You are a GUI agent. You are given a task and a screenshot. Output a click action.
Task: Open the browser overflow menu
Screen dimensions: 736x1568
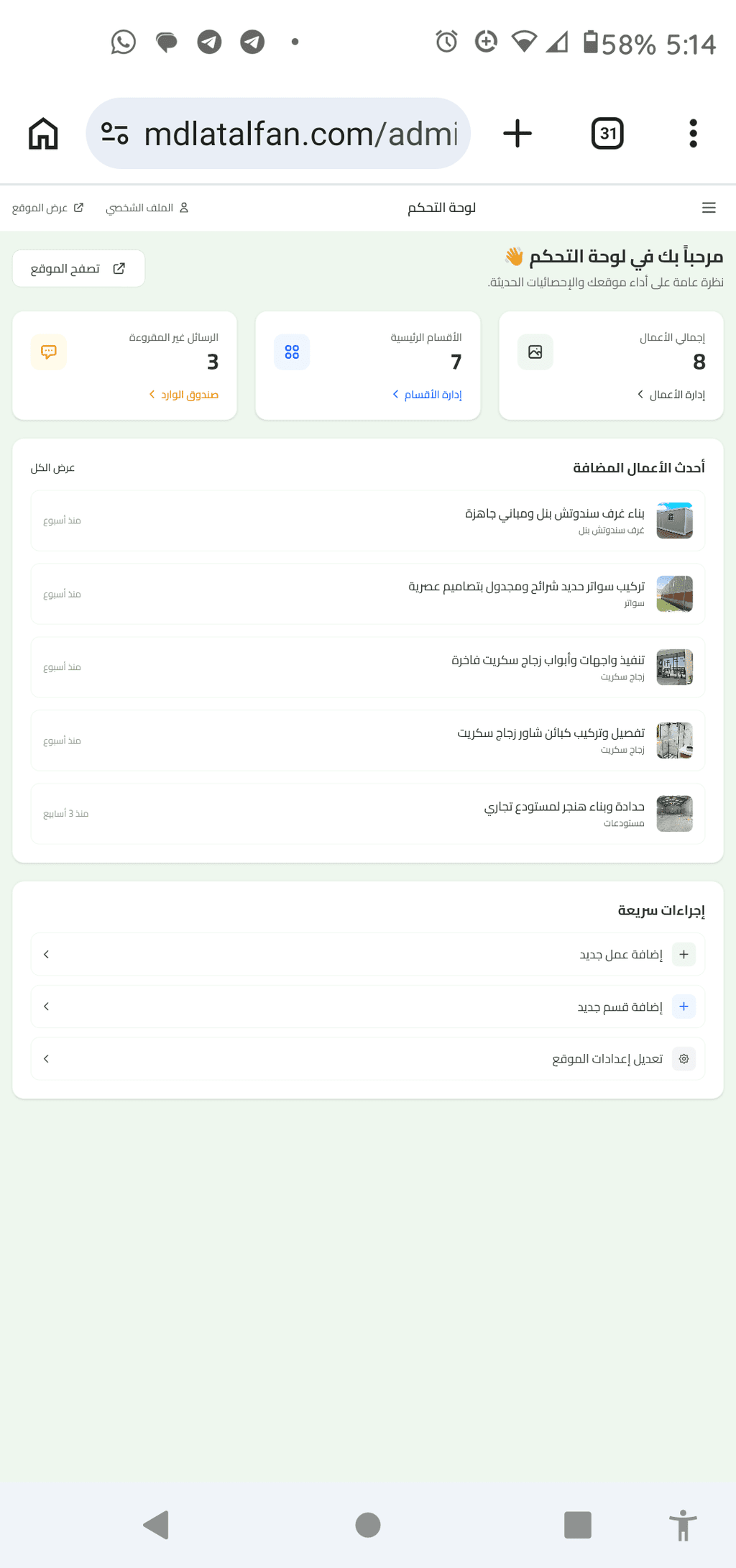(x=694, y=134)
